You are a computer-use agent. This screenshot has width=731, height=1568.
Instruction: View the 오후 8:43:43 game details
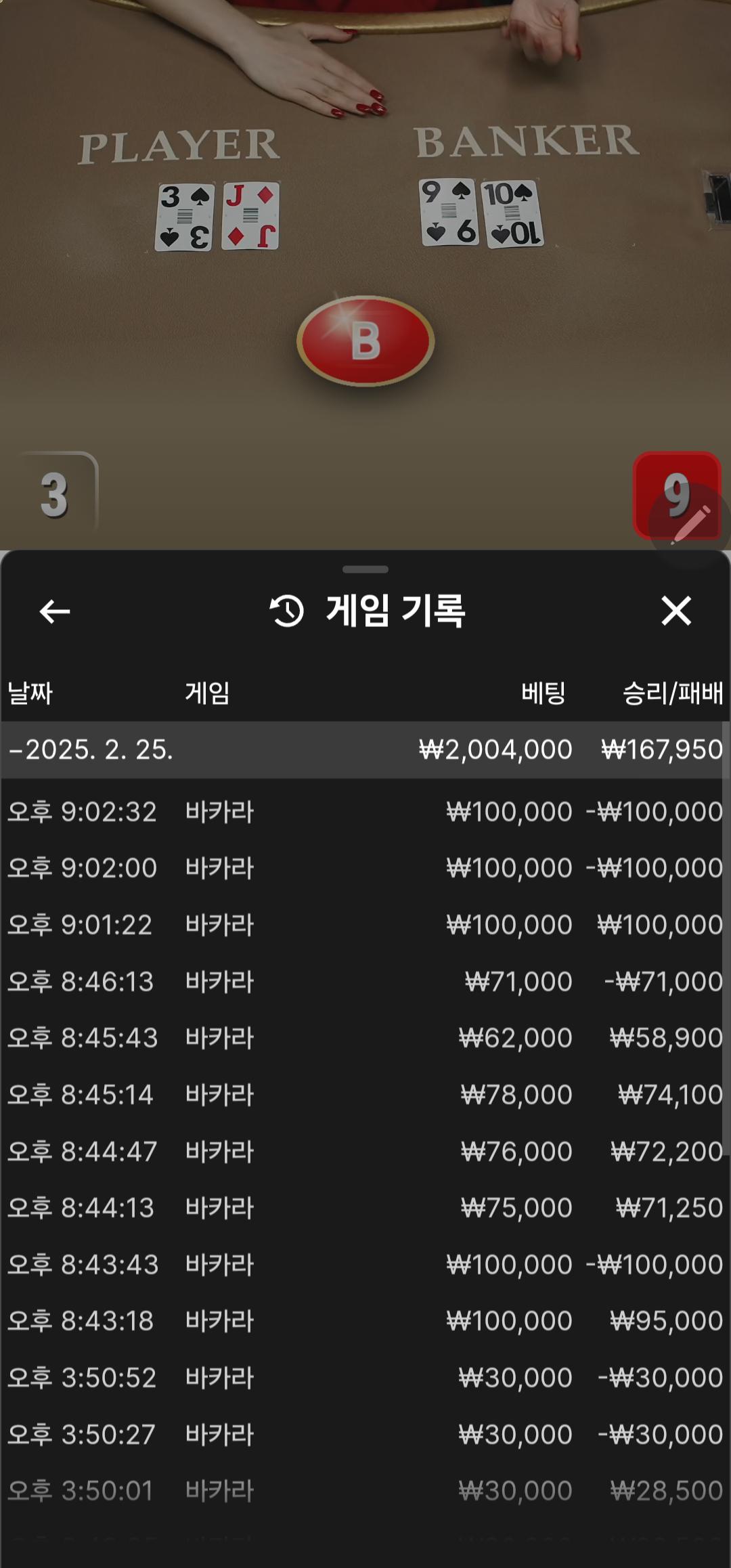coord(365,1265)
